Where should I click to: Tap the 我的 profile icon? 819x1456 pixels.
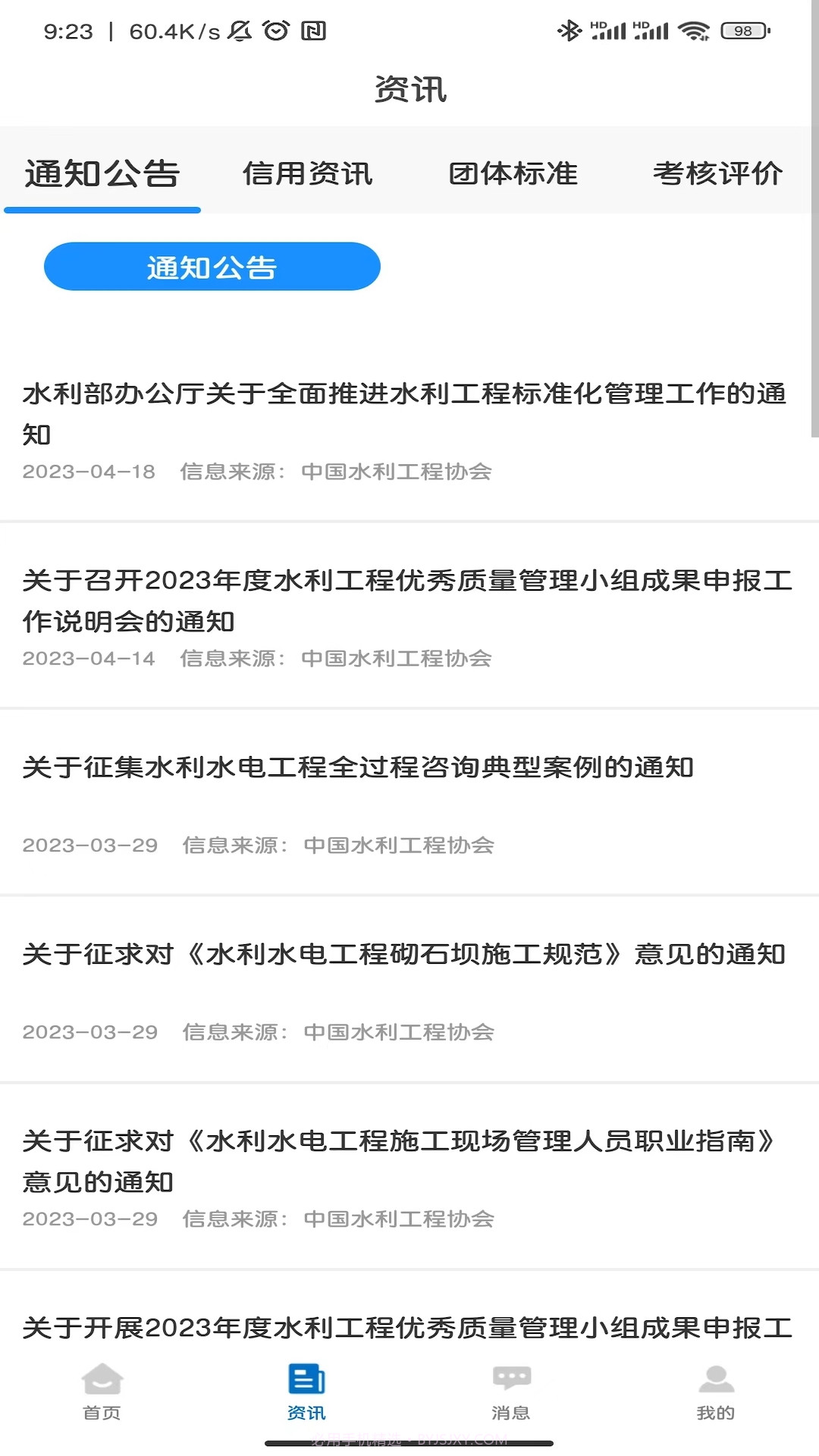click(716, 1392)
